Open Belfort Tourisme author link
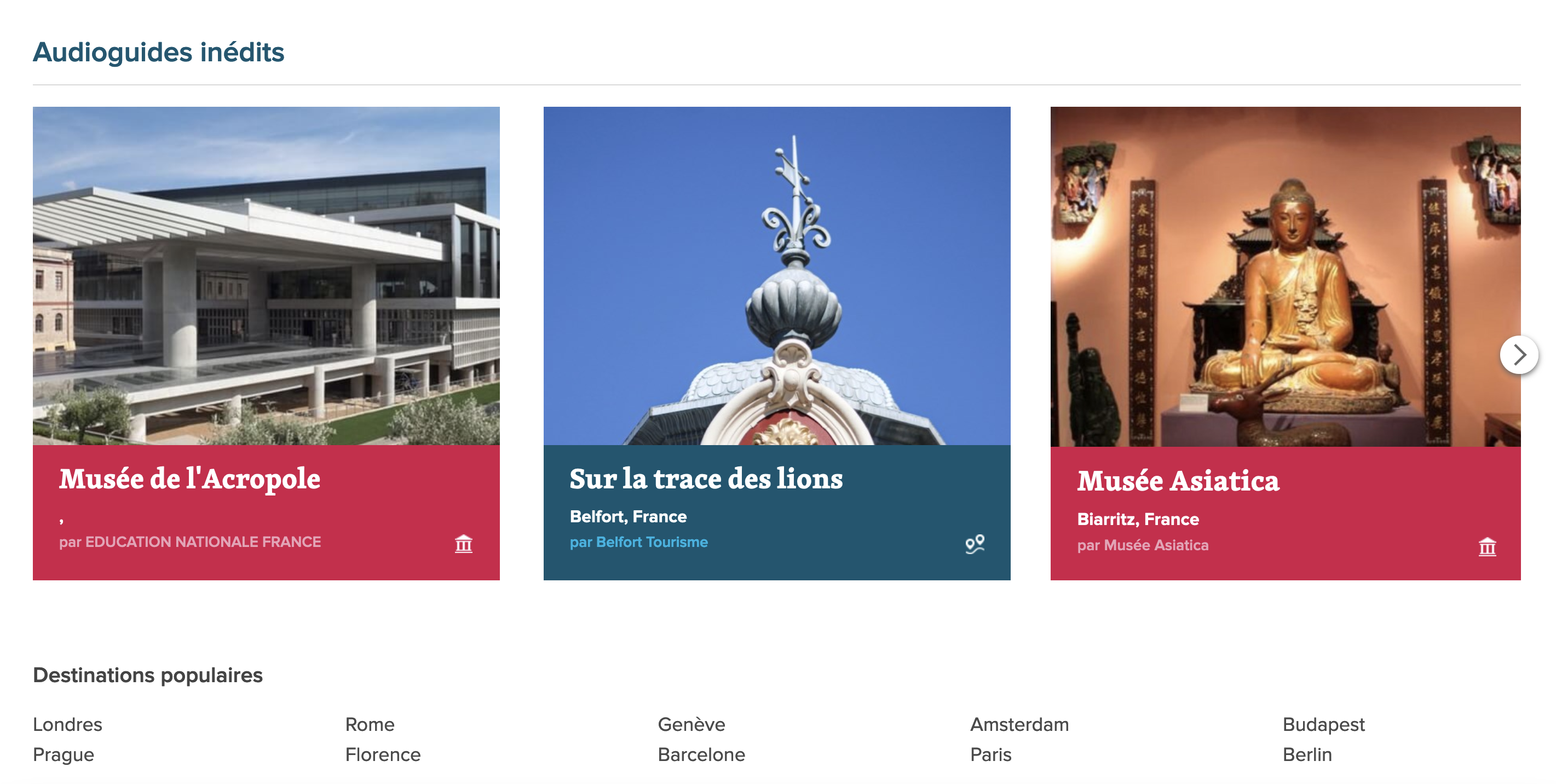 638,542
